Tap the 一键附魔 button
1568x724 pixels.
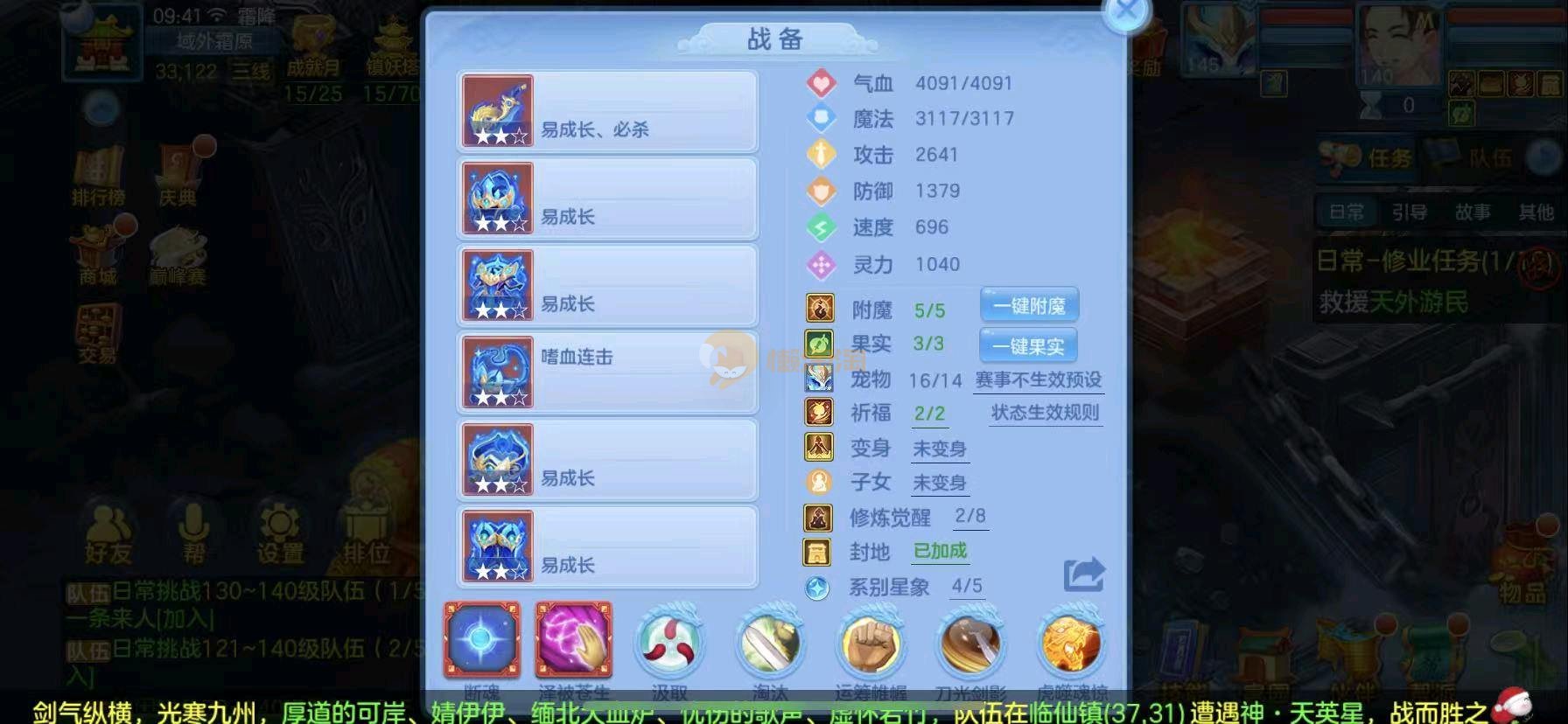coord(1029,306)
